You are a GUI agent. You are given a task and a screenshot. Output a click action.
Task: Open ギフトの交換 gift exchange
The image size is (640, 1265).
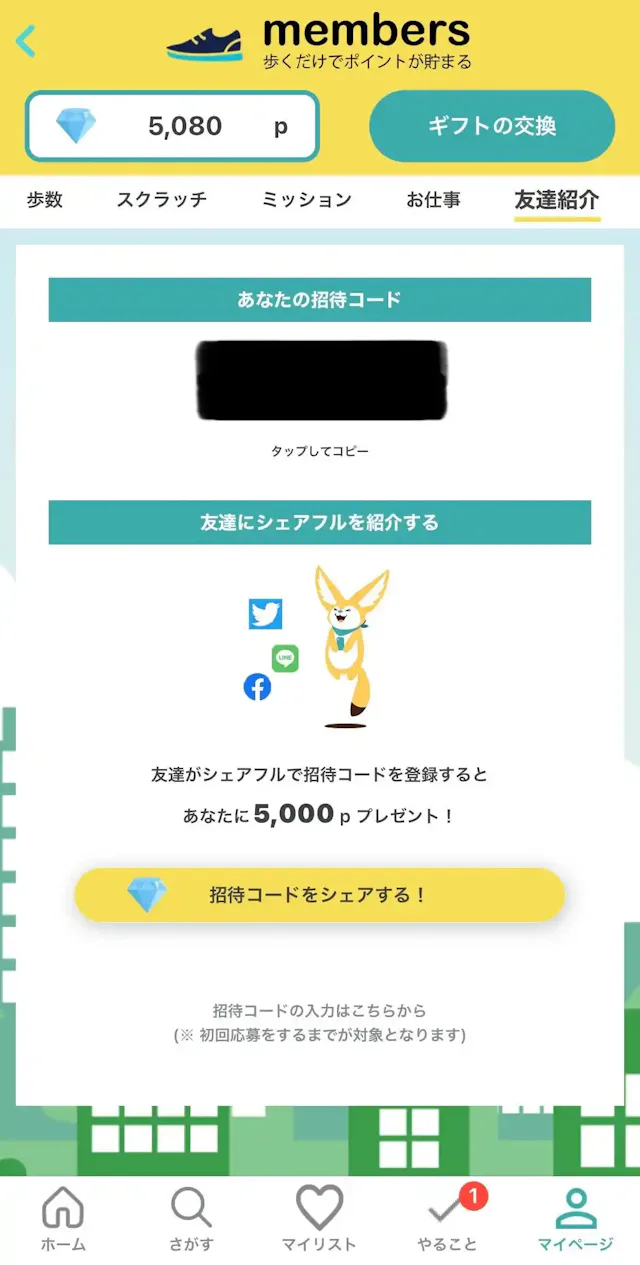coord(491,126)
